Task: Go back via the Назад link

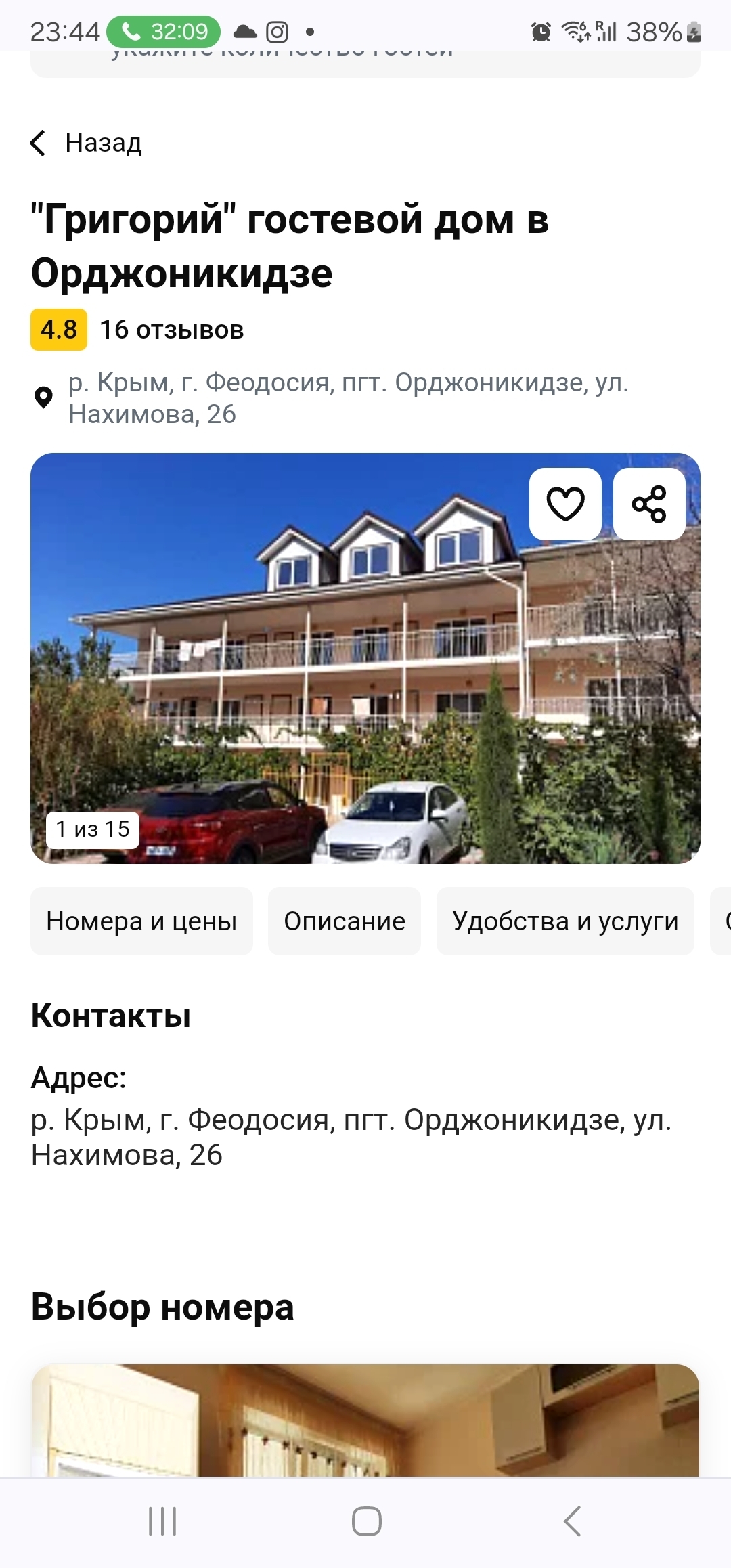Action: coord(87,143)
